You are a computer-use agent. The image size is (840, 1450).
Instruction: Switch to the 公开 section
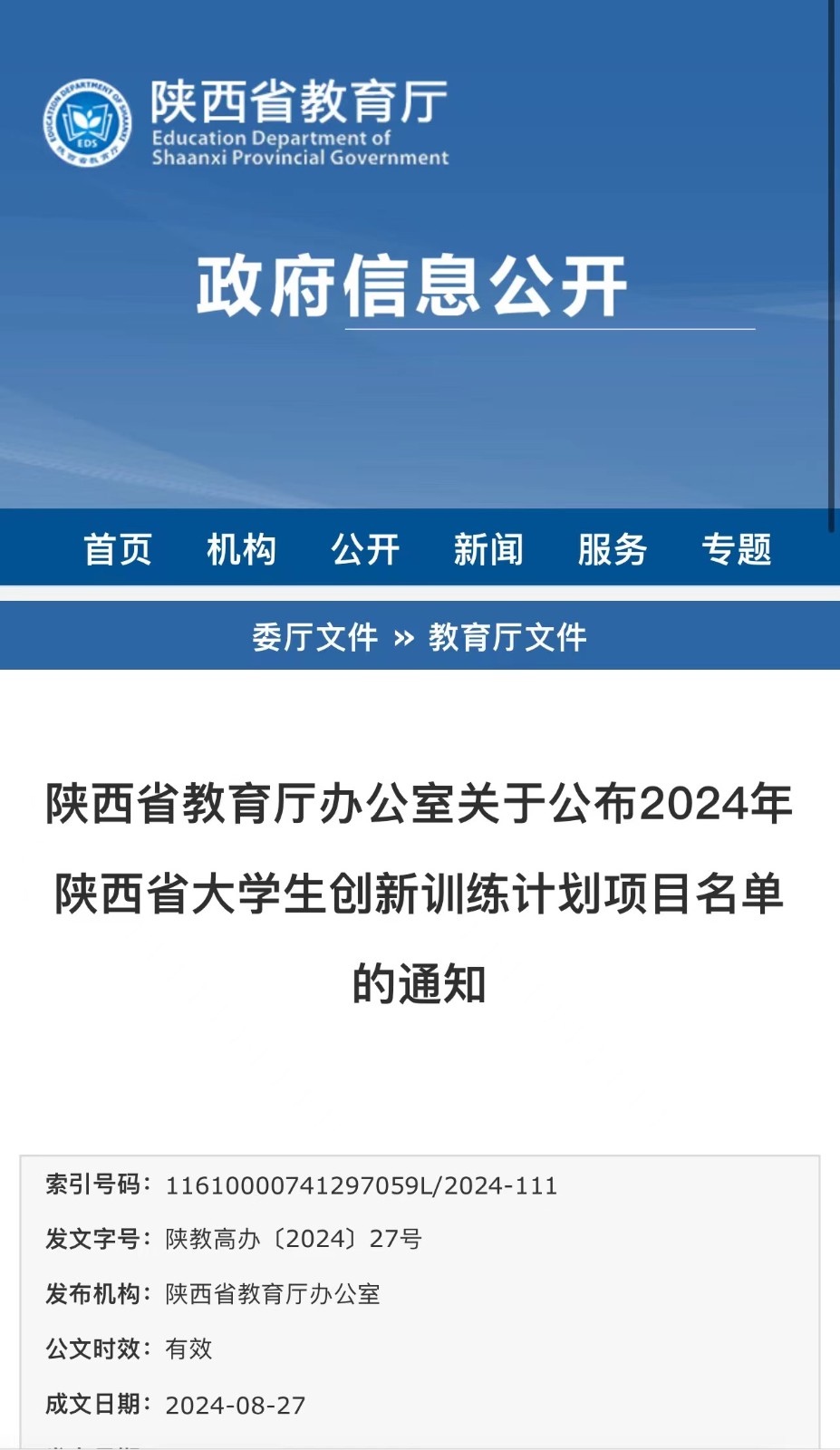pyautogui.click(x=365, y=550)
